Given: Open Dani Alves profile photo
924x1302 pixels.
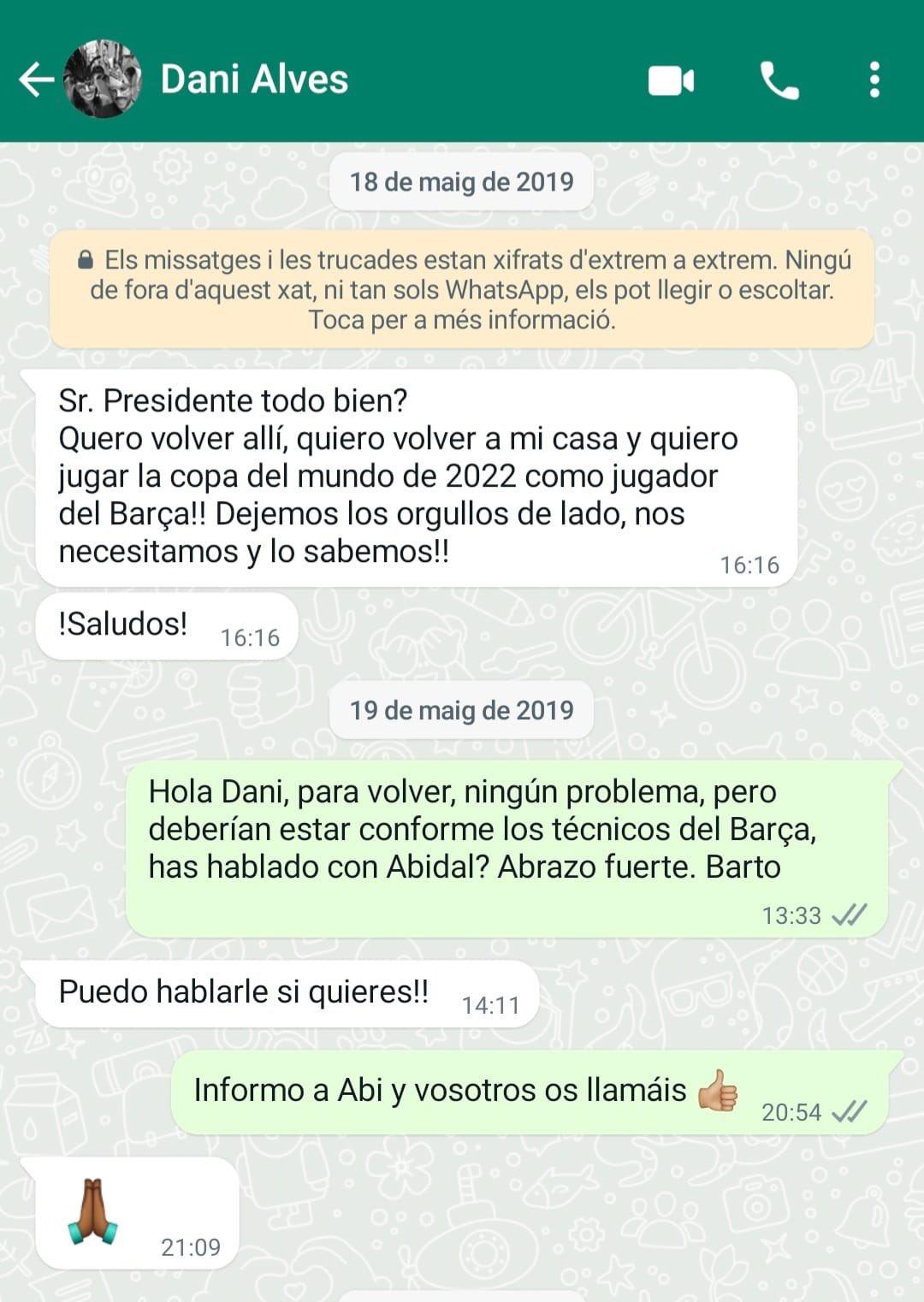Looking at the screenshot, I should (x=103, y=80).
